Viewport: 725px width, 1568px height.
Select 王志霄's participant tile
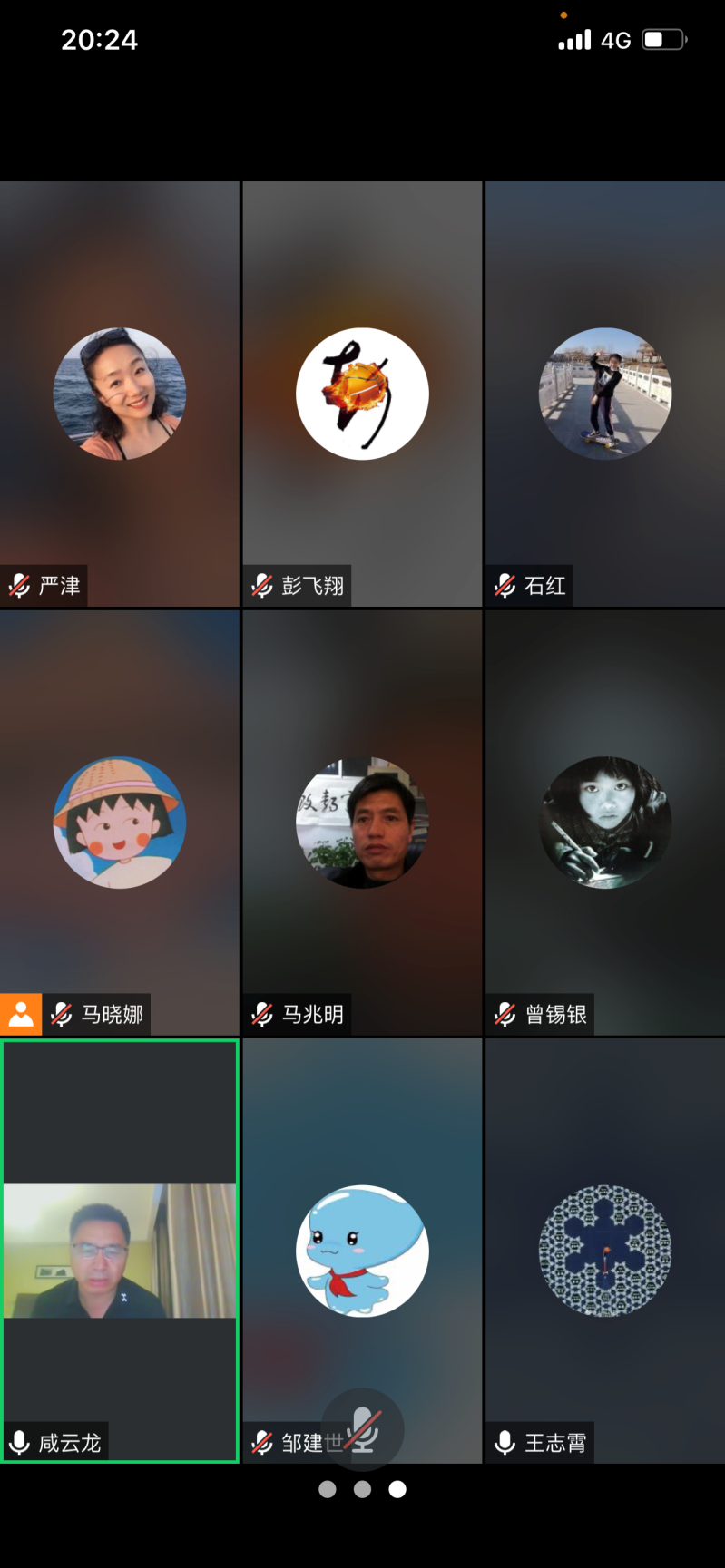605,1250
